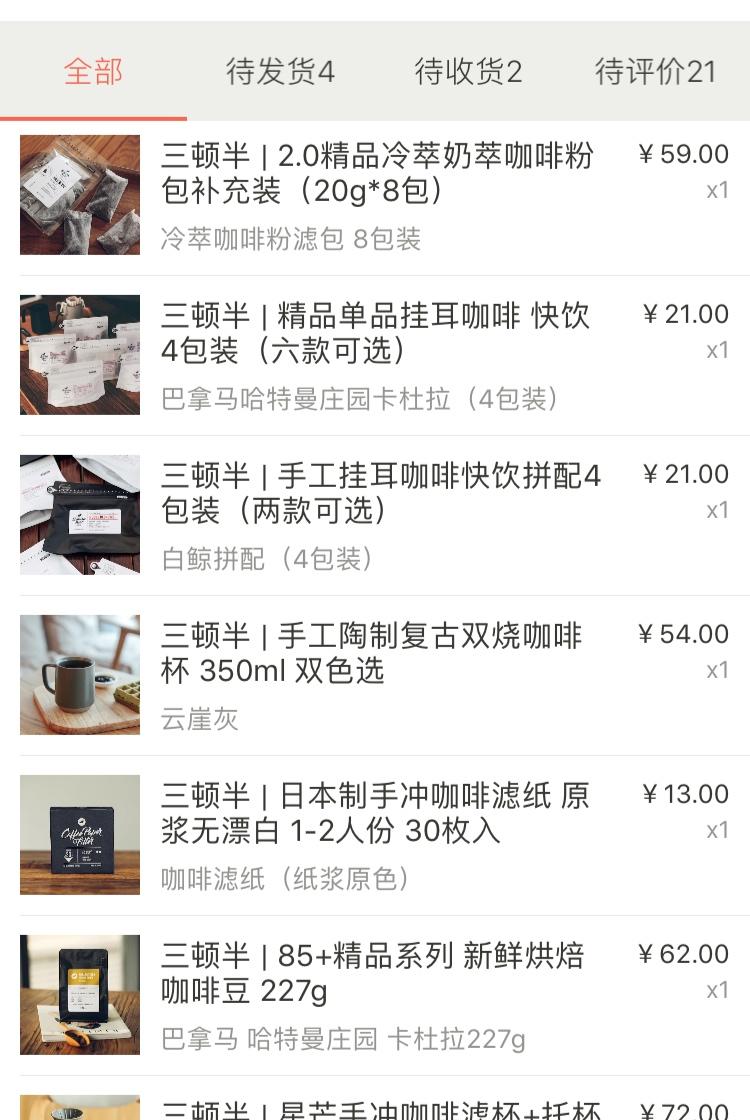Switch to the 待发货 tab
Viewport: 750px width, 1120px height.
[280, 72]
